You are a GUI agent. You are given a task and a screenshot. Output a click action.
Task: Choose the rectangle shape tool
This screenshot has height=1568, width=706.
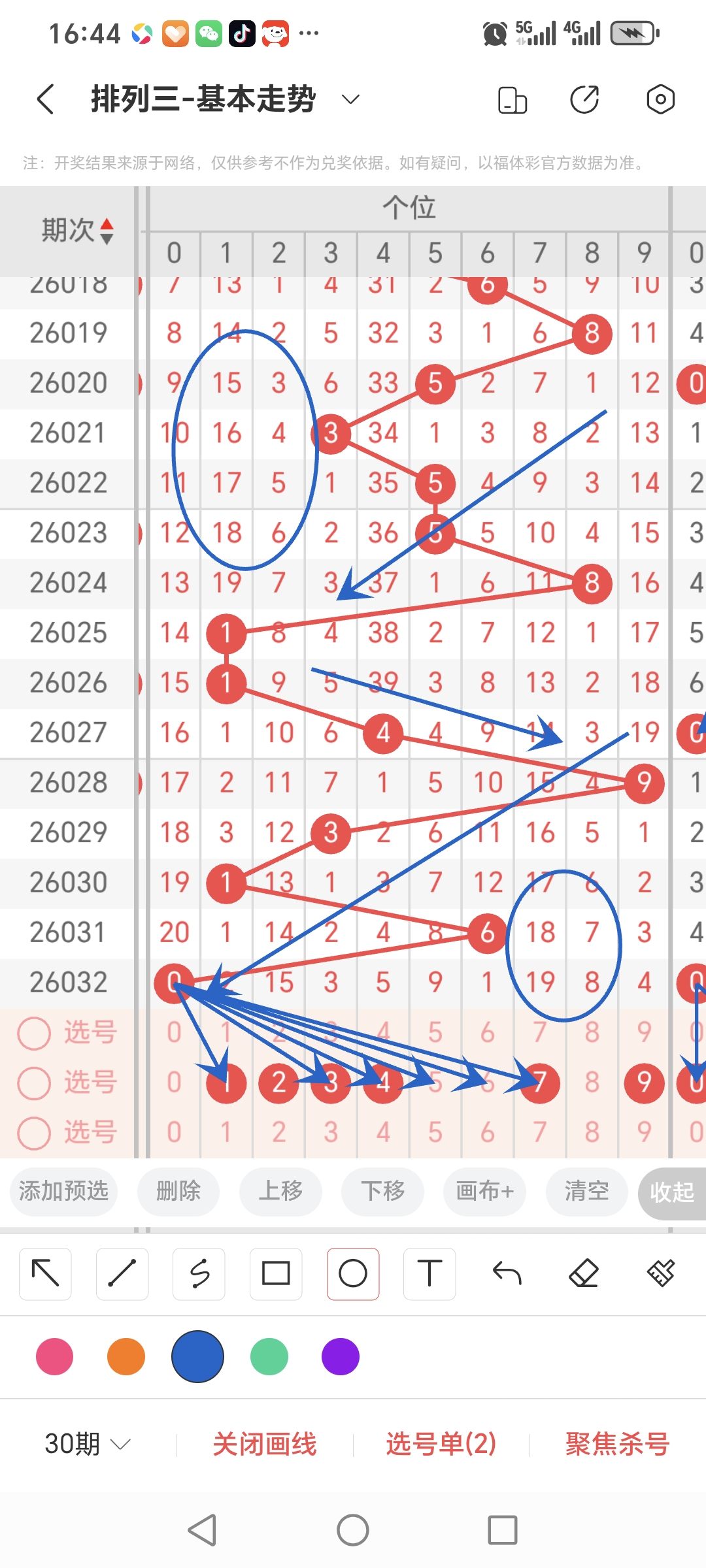[x=276, y=1273]
